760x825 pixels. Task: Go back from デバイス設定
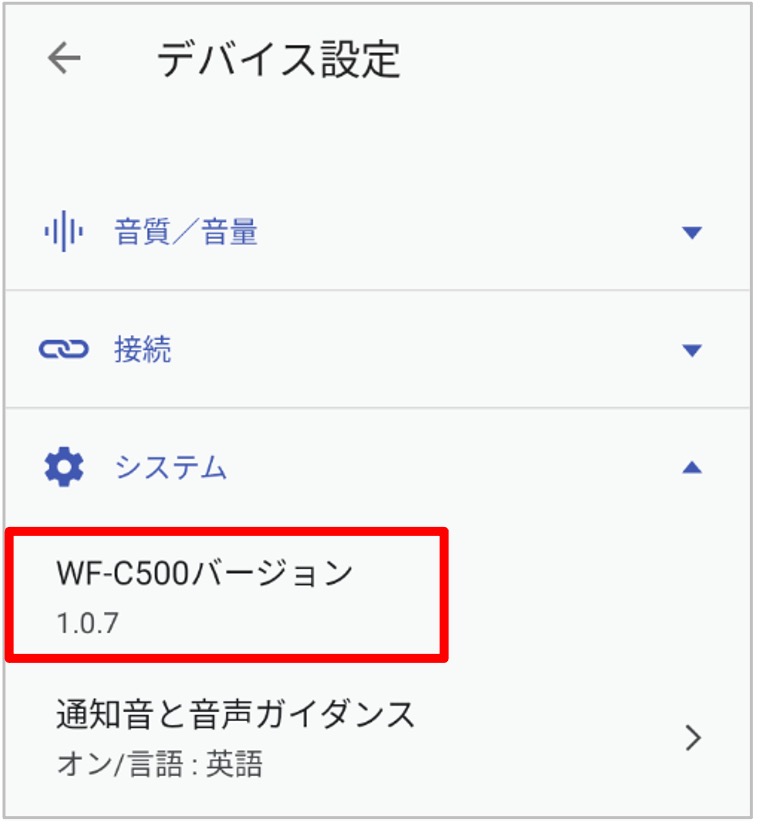[64, 59]
